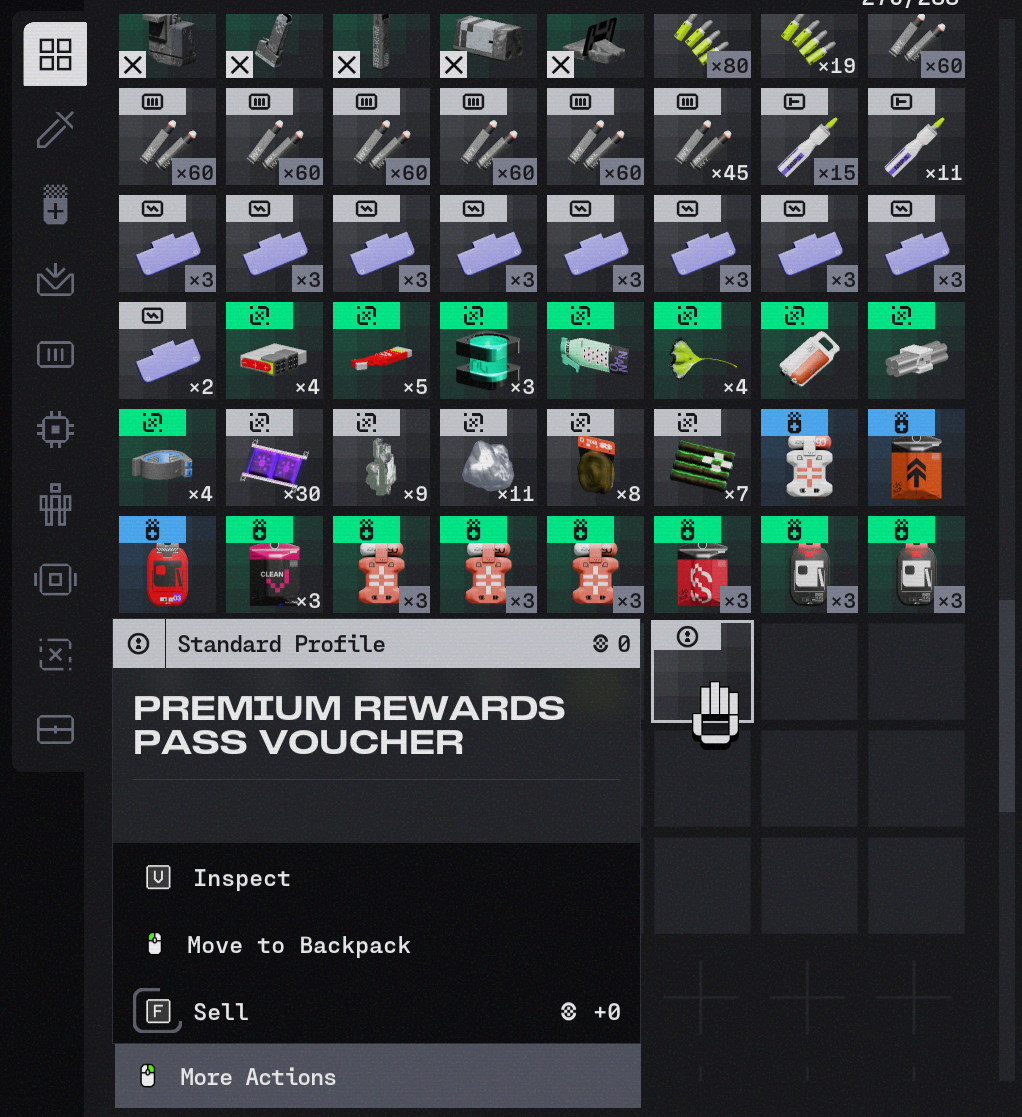Choose Move to Backpack
Viewport: 1022px width, 1117px height.
pos(298,945)
